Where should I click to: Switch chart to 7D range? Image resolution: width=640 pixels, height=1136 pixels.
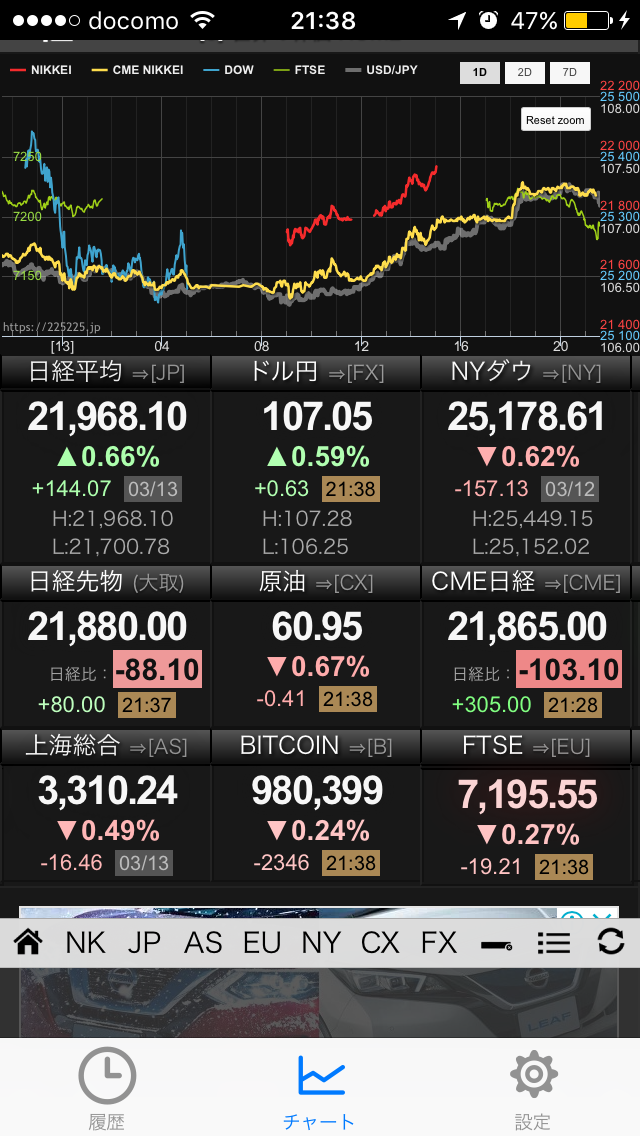[x=570, y=72]
